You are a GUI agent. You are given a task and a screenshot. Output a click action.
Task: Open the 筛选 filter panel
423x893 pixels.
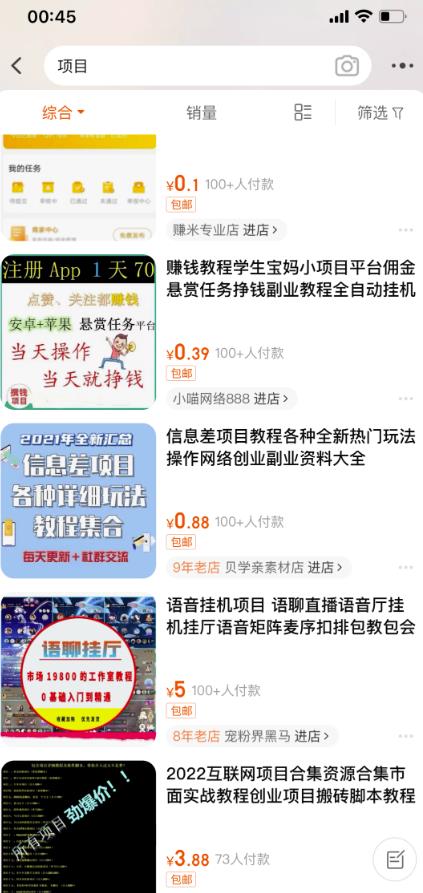click(380, 113)
